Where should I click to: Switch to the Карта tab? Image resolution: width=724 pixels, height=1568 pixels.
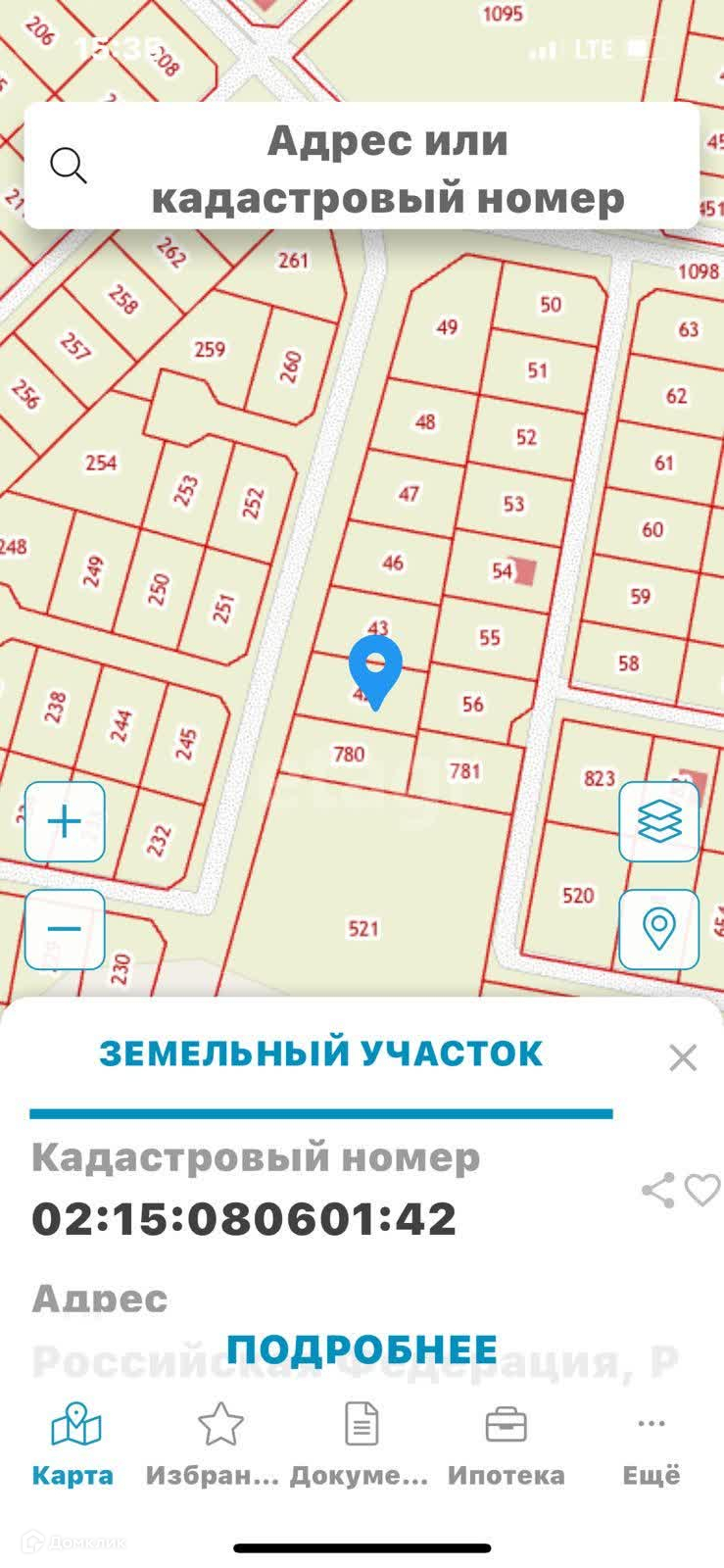(x=73, y=1445)
